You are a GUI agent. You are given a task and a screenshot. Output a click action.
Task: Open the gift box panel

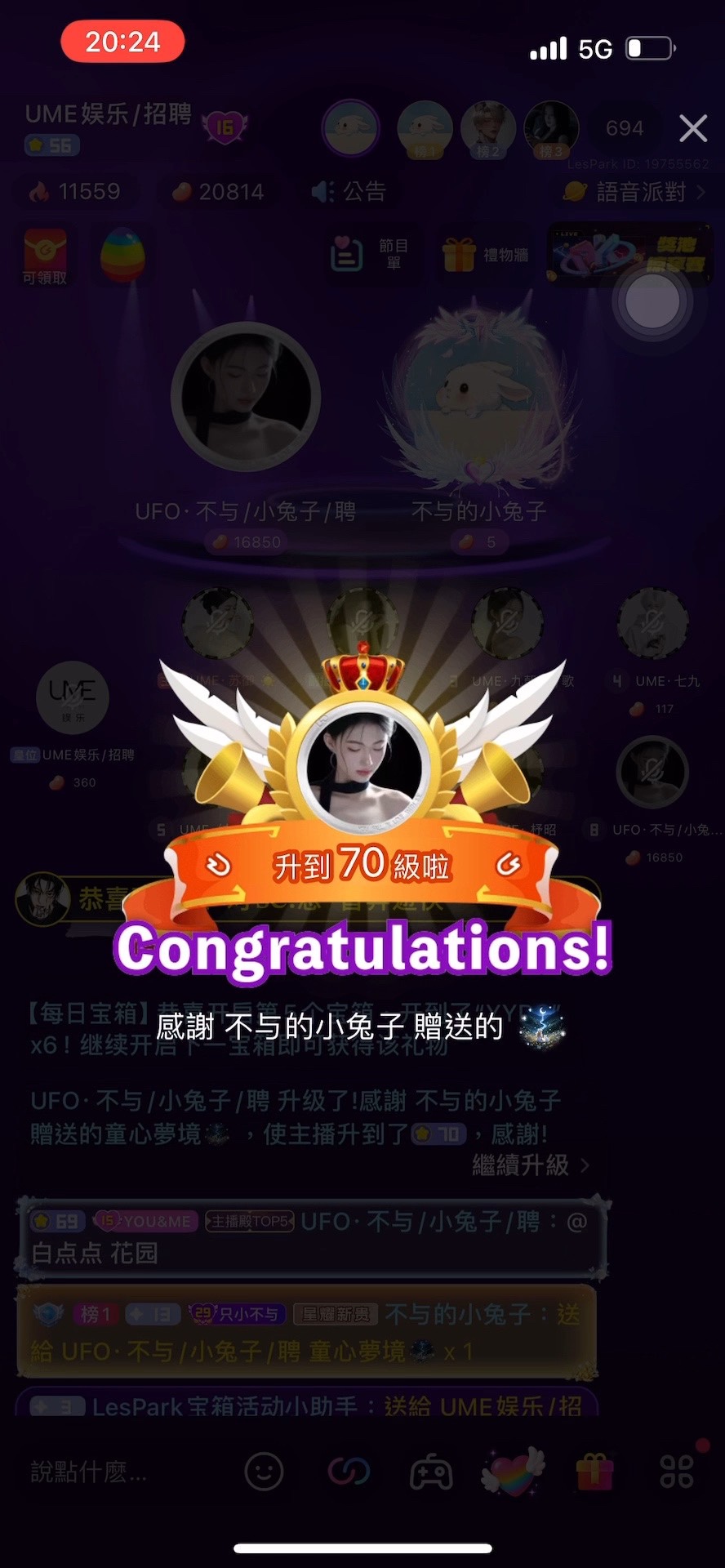click(594, 1472)
